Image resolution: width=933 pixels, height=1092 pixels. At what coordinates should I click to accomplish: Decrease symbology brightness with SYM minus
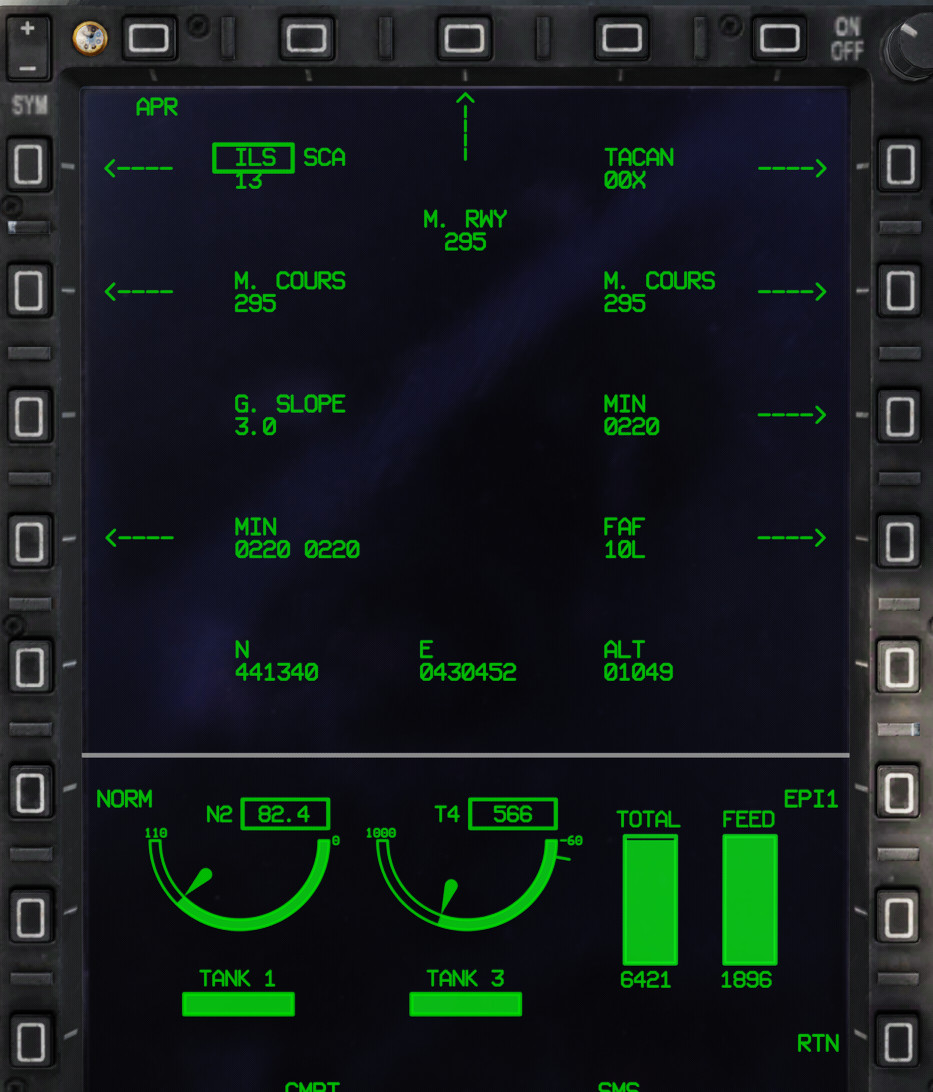click(27, 66)
